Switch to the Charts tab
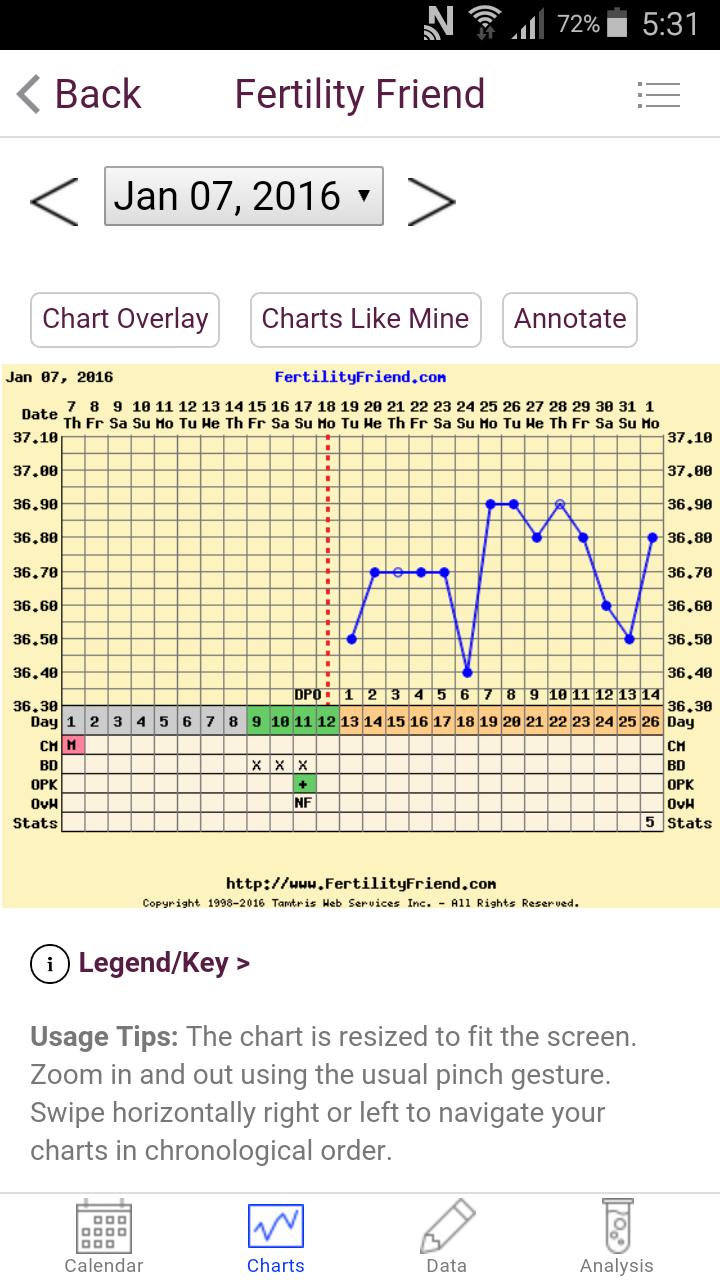Viewport: 720px width, 1280px height. (275, 1238)
